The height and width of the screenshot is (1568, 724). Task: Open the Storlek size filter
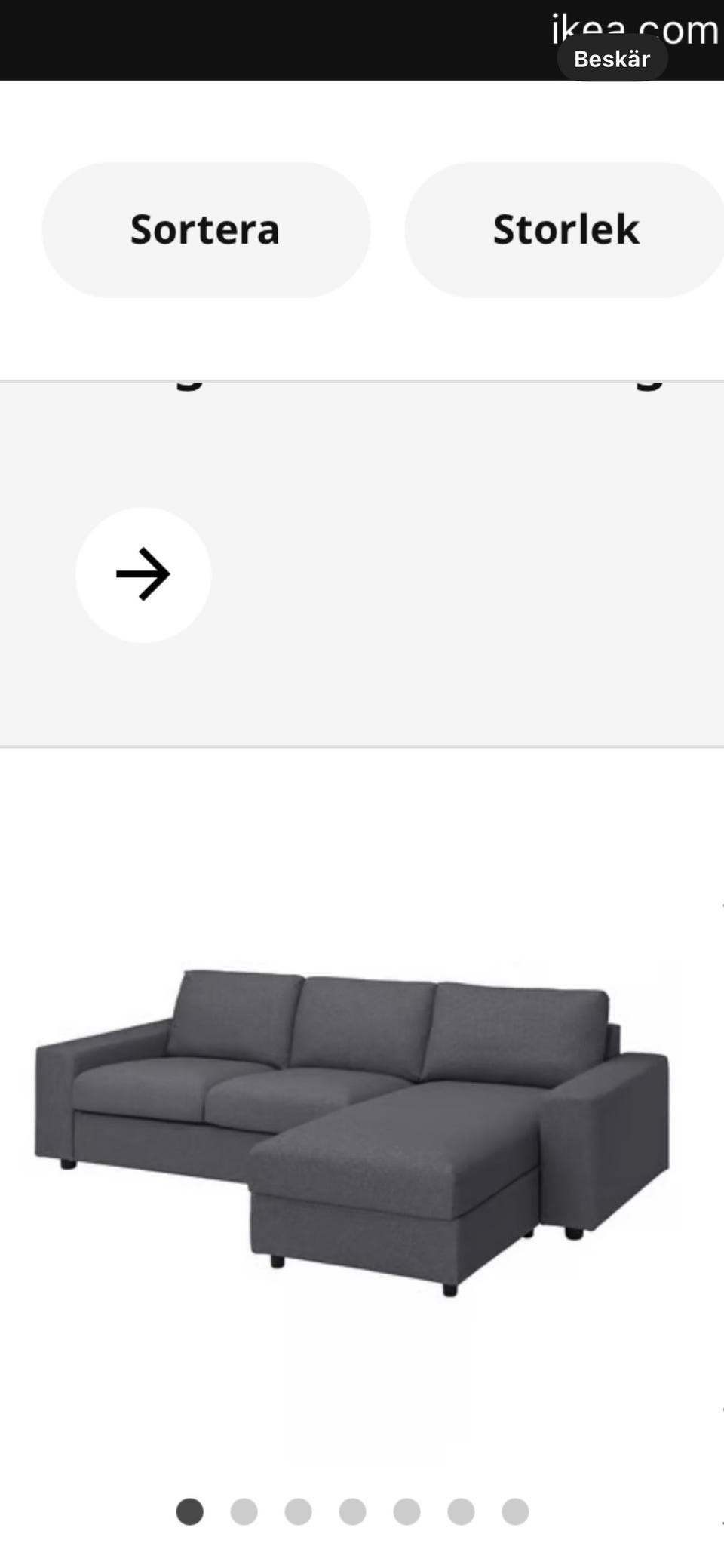click(565, 229)
